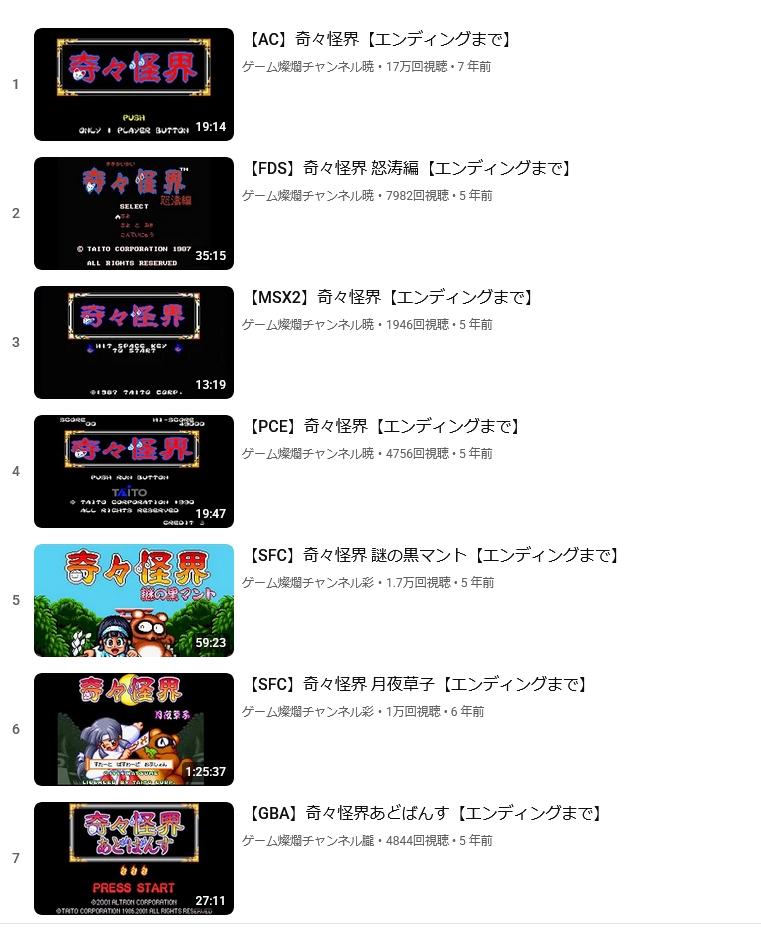Play the PCE 奇々怪界 video
The width and height of the screenshot is (761, 929).
[x=134, y=471]
